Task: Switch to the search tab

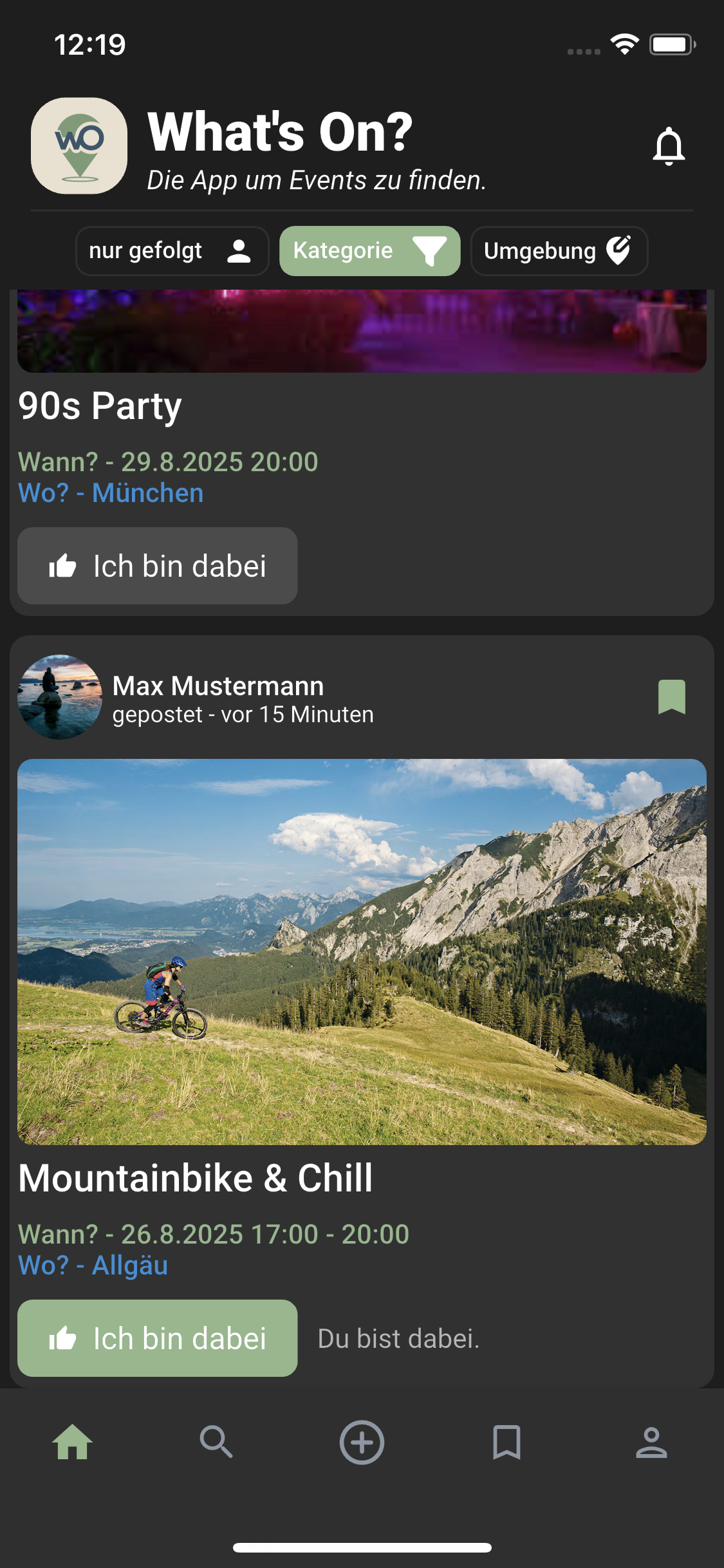Action: click(x=216, y=1442)
